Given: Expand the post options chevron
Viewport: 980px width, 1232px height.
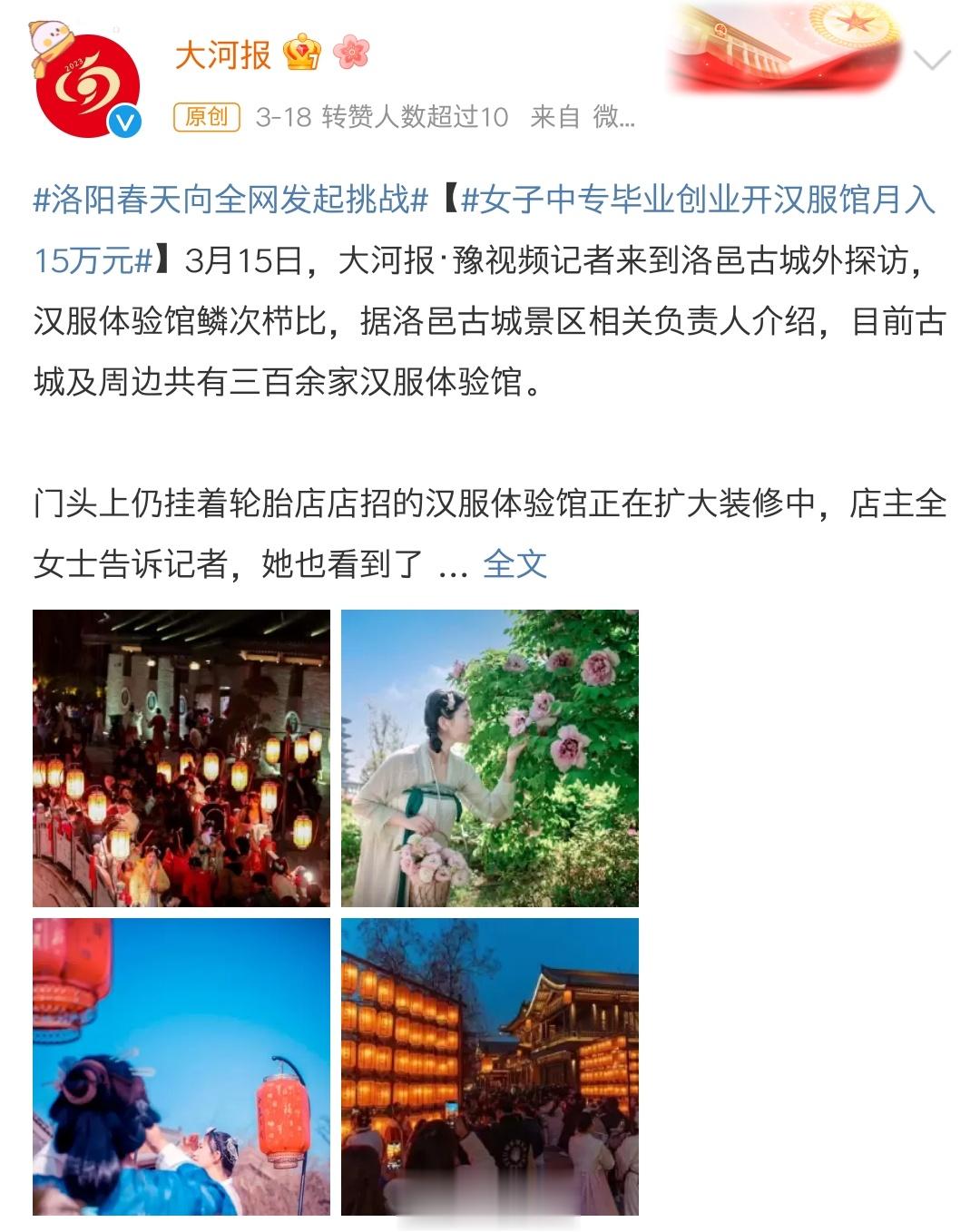Looking at the screenshot, I should (x=931, y=61).
